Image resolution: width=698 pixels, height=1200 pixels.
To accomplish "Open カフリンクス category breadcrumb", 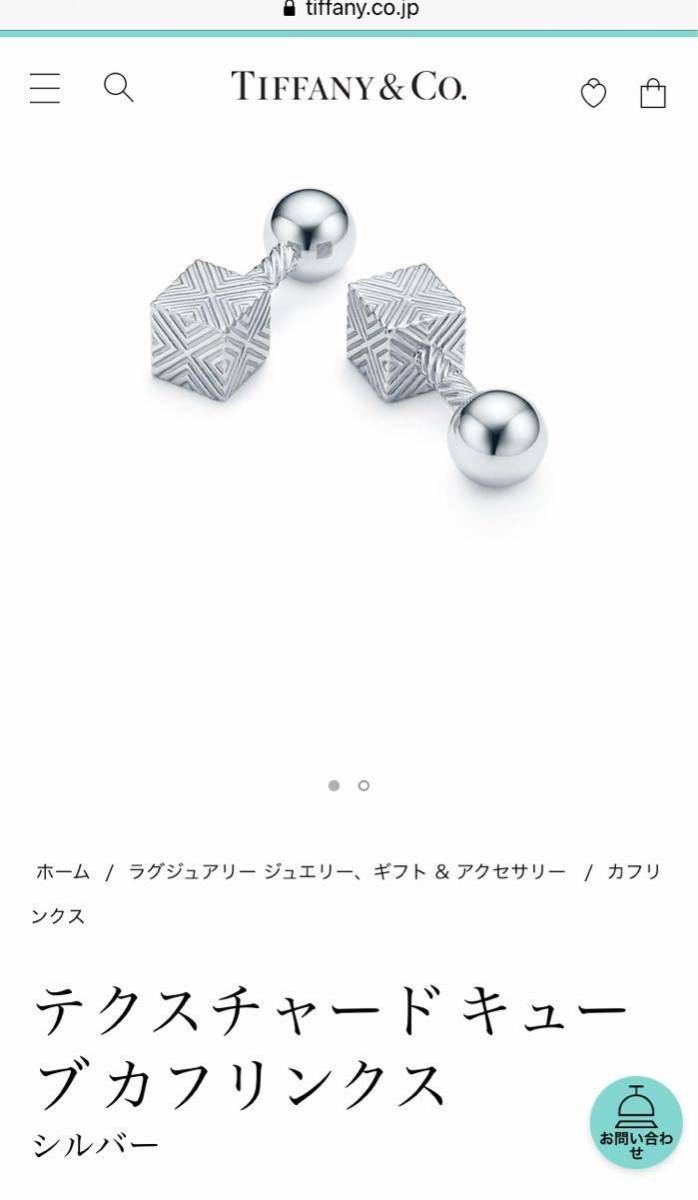I will click(634, 872).
